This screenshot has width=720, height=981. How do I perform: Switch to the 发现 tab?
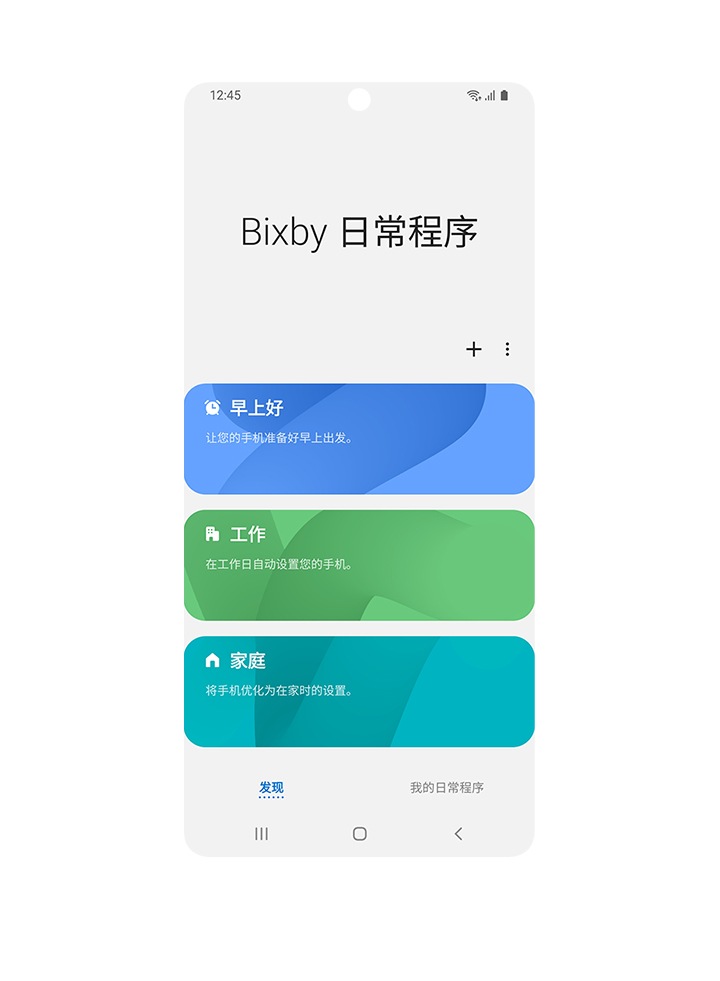[271, 788]
